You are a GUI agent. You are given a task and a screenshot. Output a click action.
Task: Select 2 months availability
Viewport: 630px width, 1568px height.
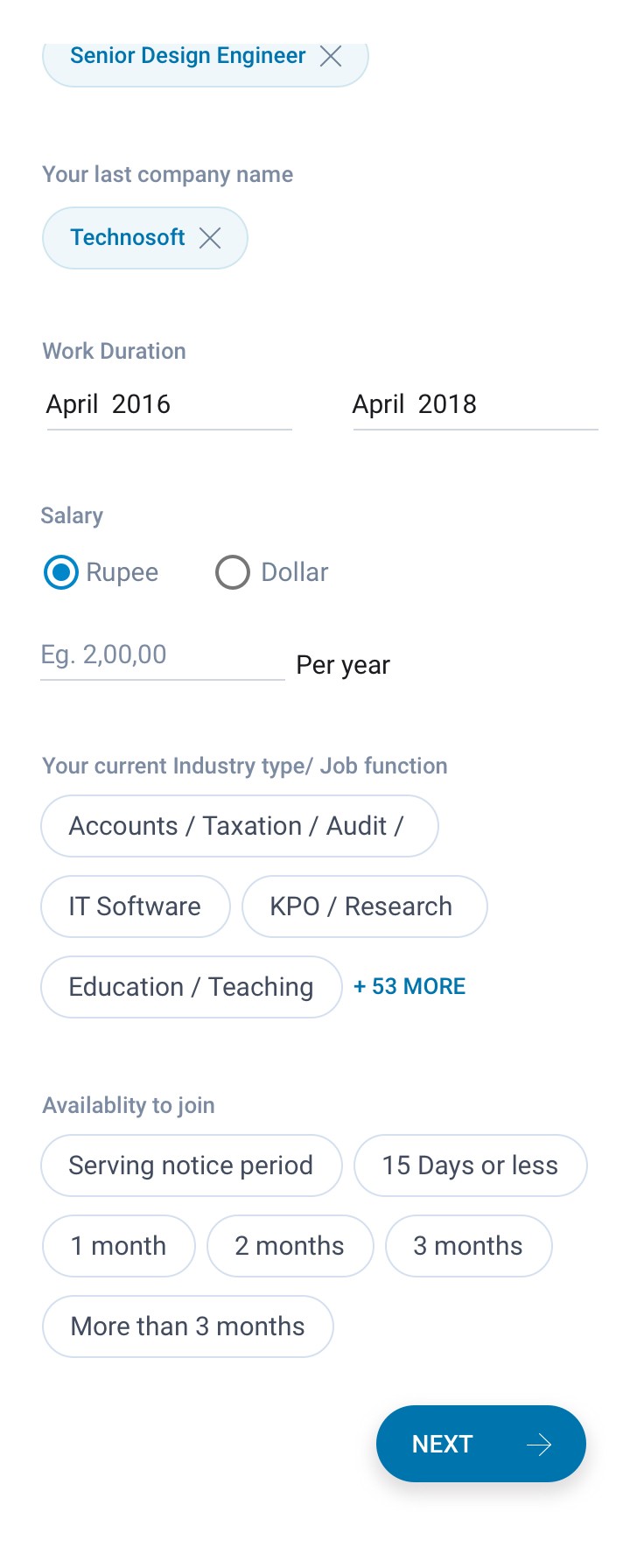[290, 1246]
